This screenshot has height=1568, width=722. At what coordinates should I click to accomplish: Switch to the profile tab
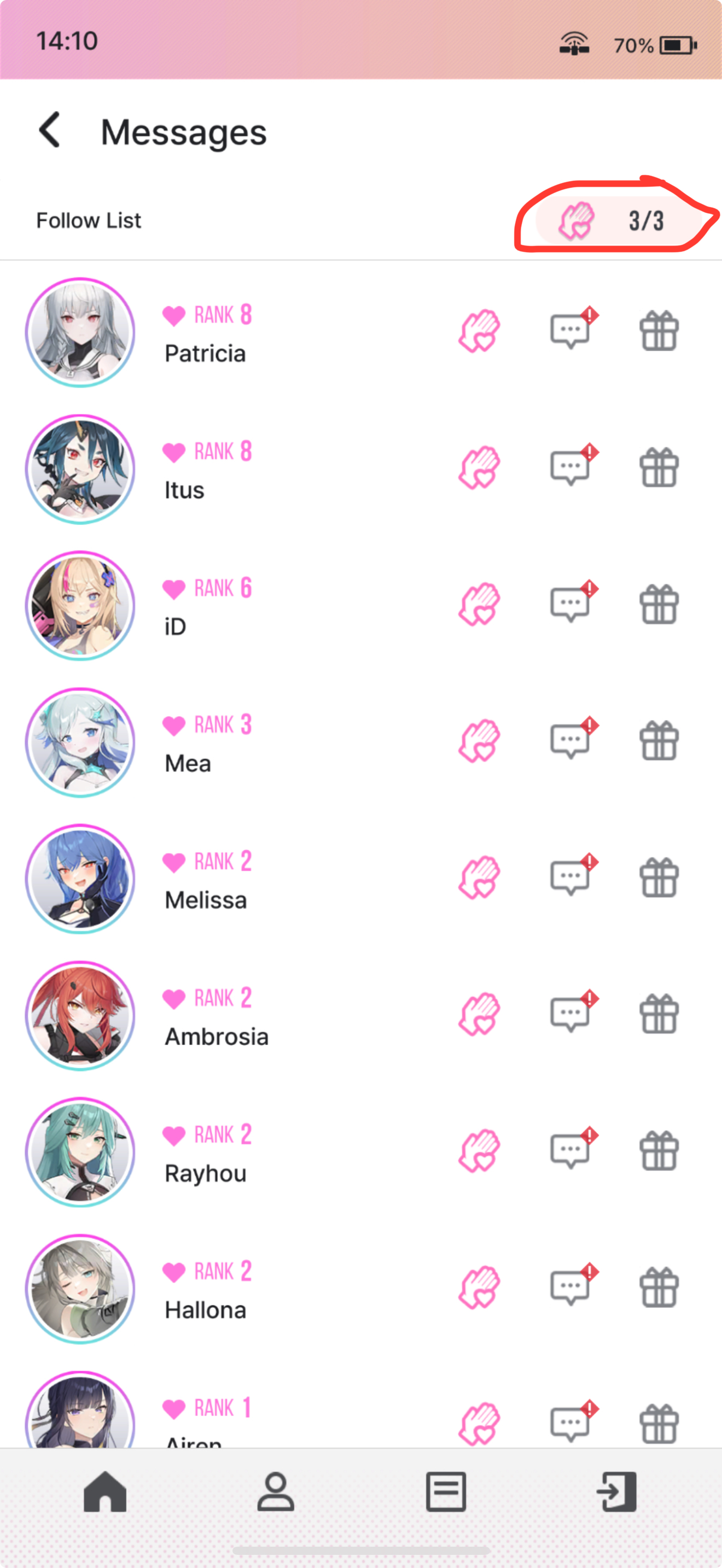tap(275, 1492)
